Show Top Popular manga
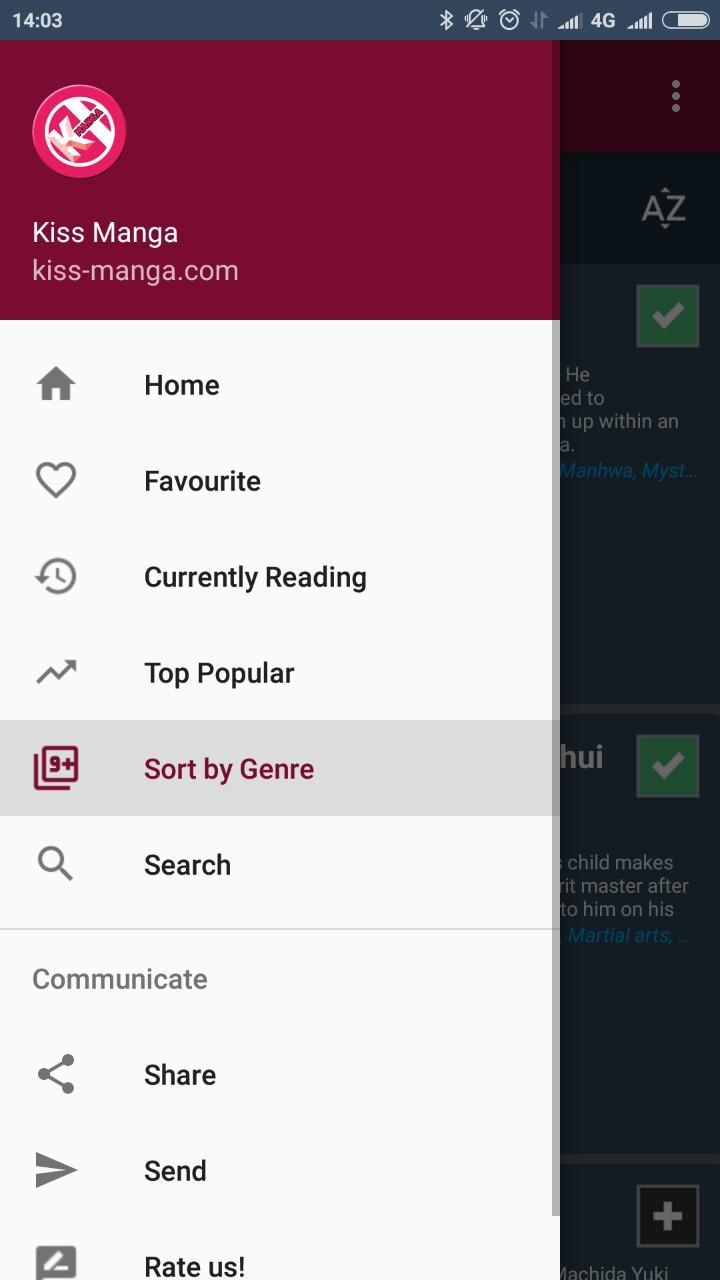The height and width of the screenshot is (1280, 720). coord(219,673)
